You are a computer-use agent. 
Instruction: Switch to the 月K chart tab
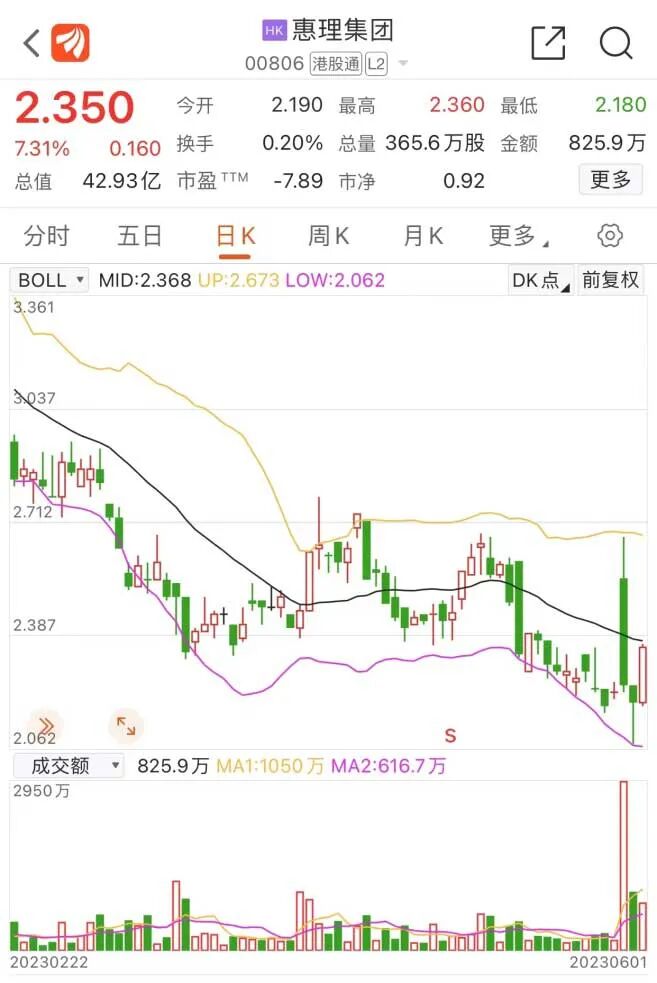(422, 236)
